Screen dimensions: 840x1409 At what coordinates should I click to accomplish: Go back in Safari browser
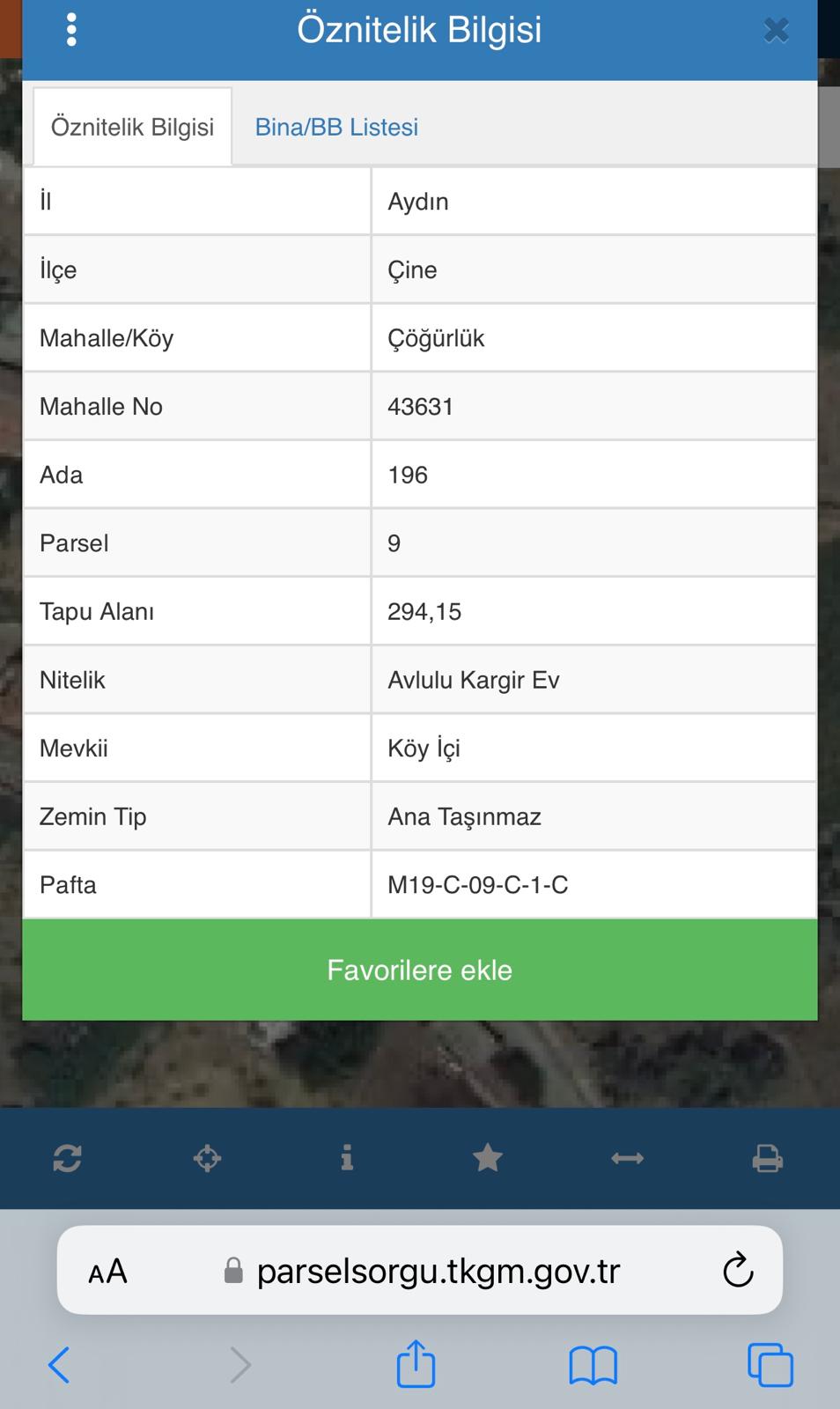[x=59, y=1366]
